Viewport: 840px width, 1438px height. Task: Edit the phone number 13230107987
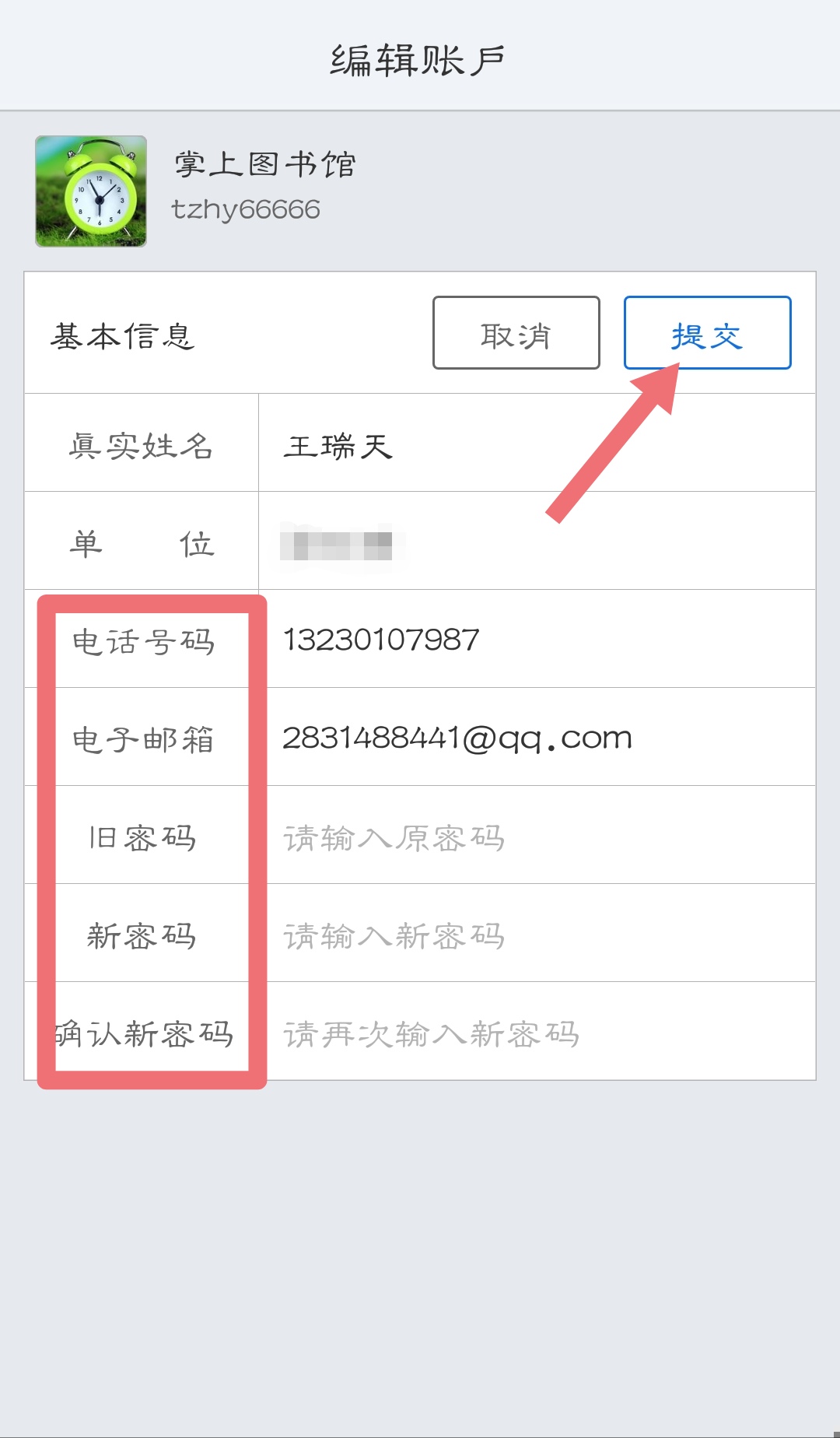[x=537, y=640]
